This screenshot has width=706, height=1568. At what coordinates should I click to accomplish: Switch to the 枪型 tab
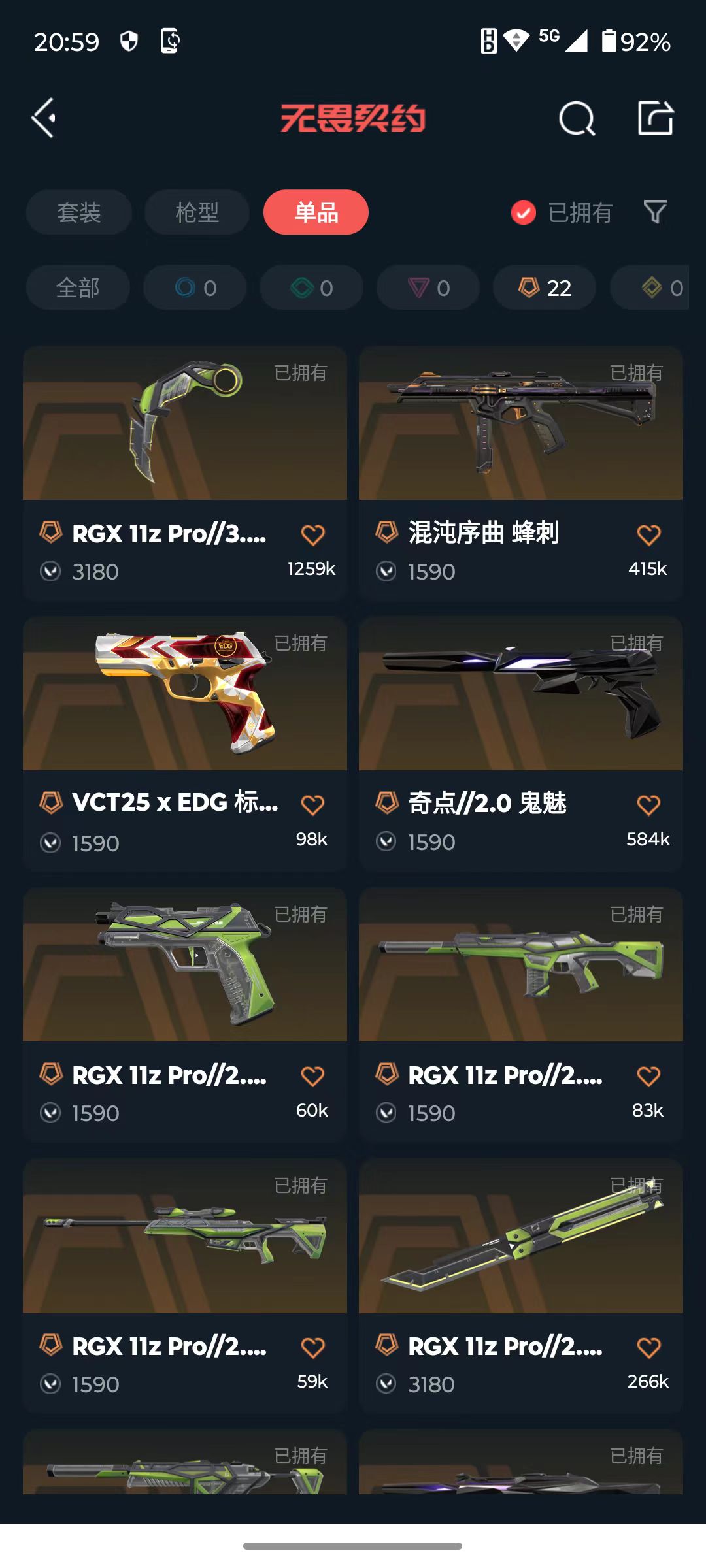point(197,212)
